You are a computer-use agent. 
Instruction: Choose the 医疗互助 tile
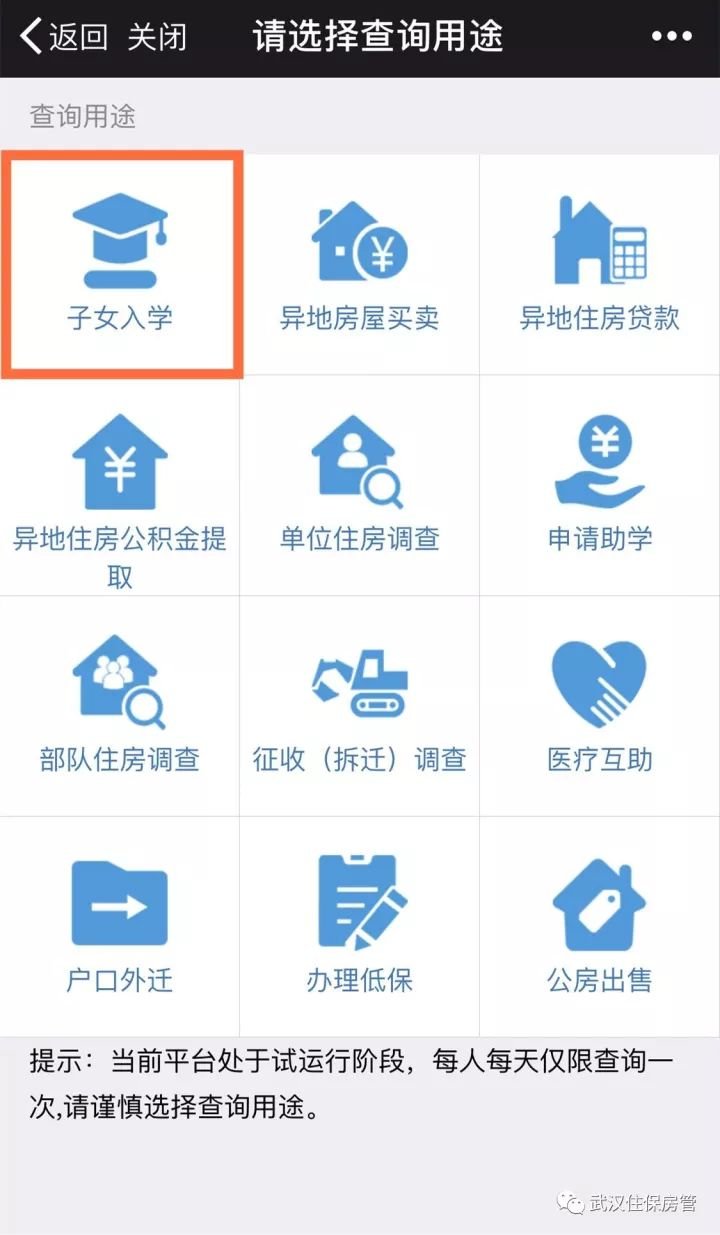(600, 706)
